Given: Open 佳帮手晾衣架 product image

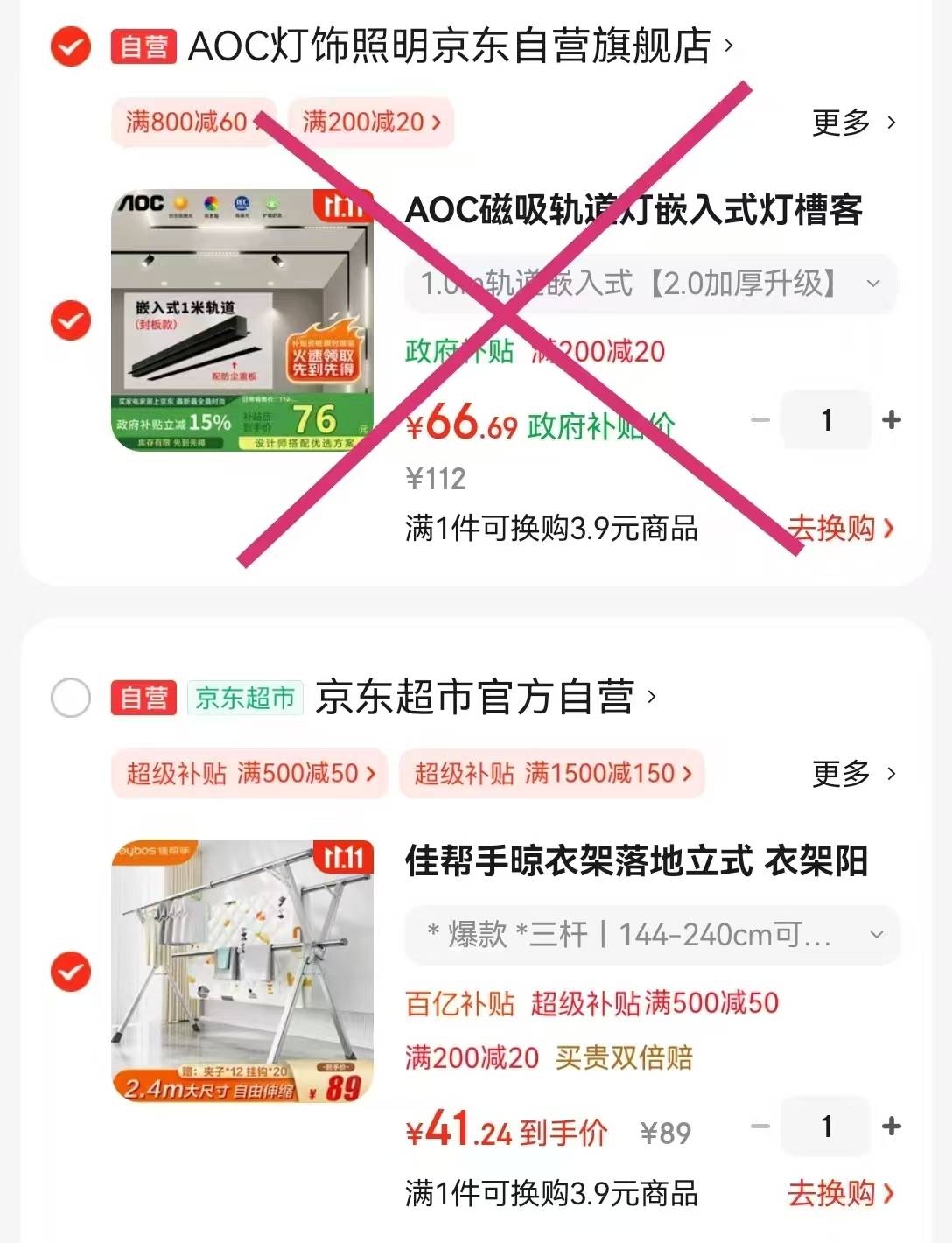Looking at the screenshot, I should (x=242, y=972).
